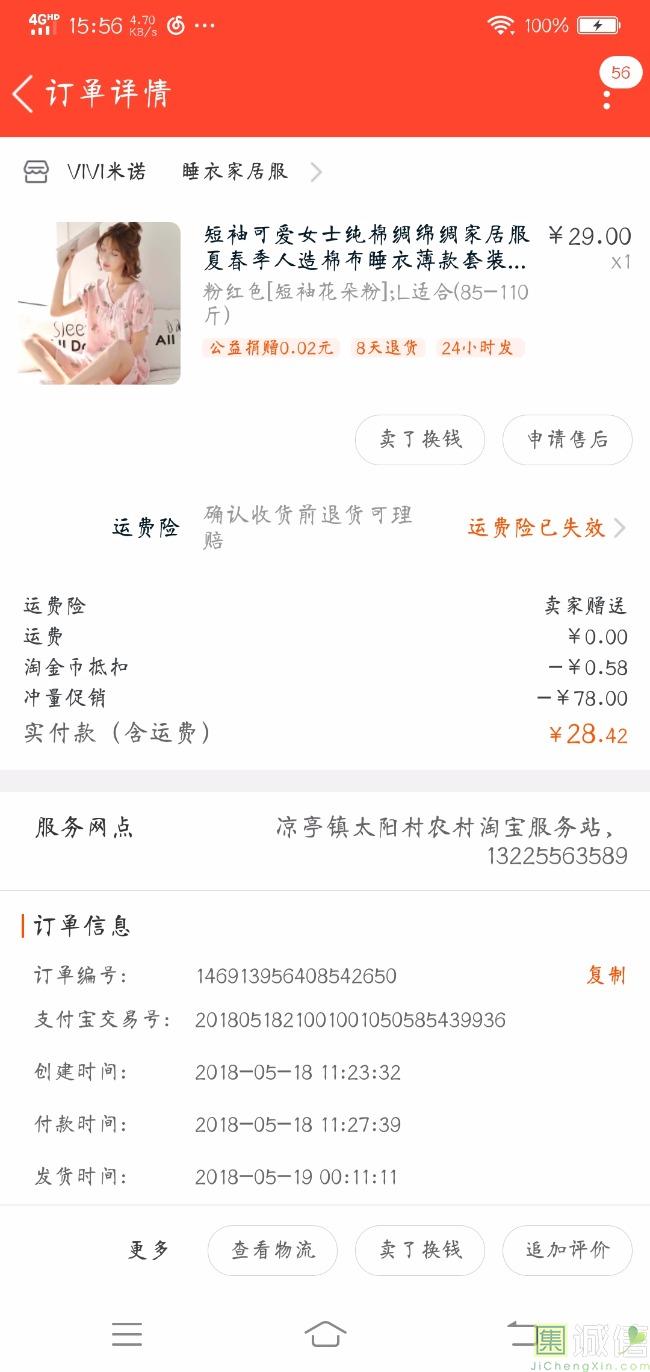Tap 查看物流 to view shipping

point(273,1250)
